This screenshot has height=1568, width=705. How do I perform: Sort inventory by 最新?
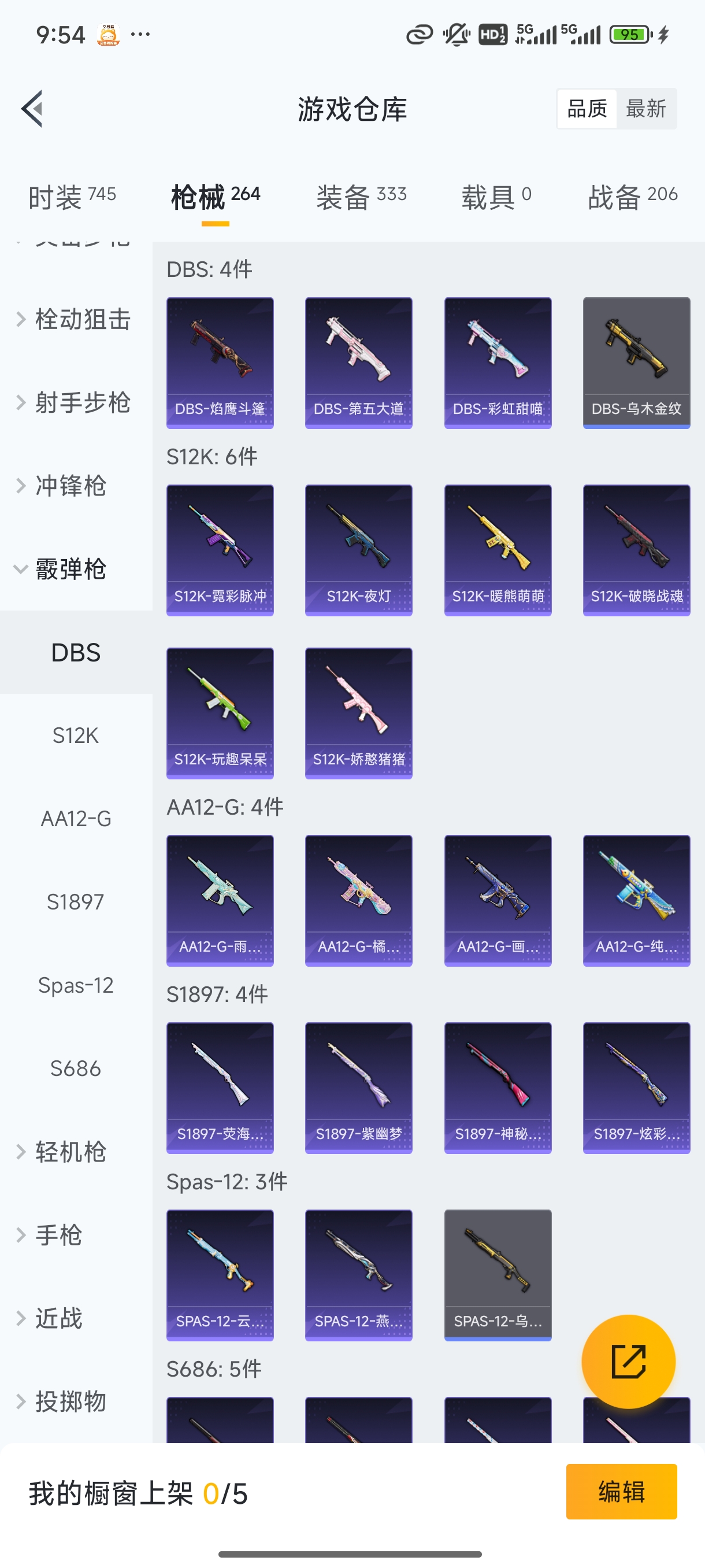pos(645,109)
